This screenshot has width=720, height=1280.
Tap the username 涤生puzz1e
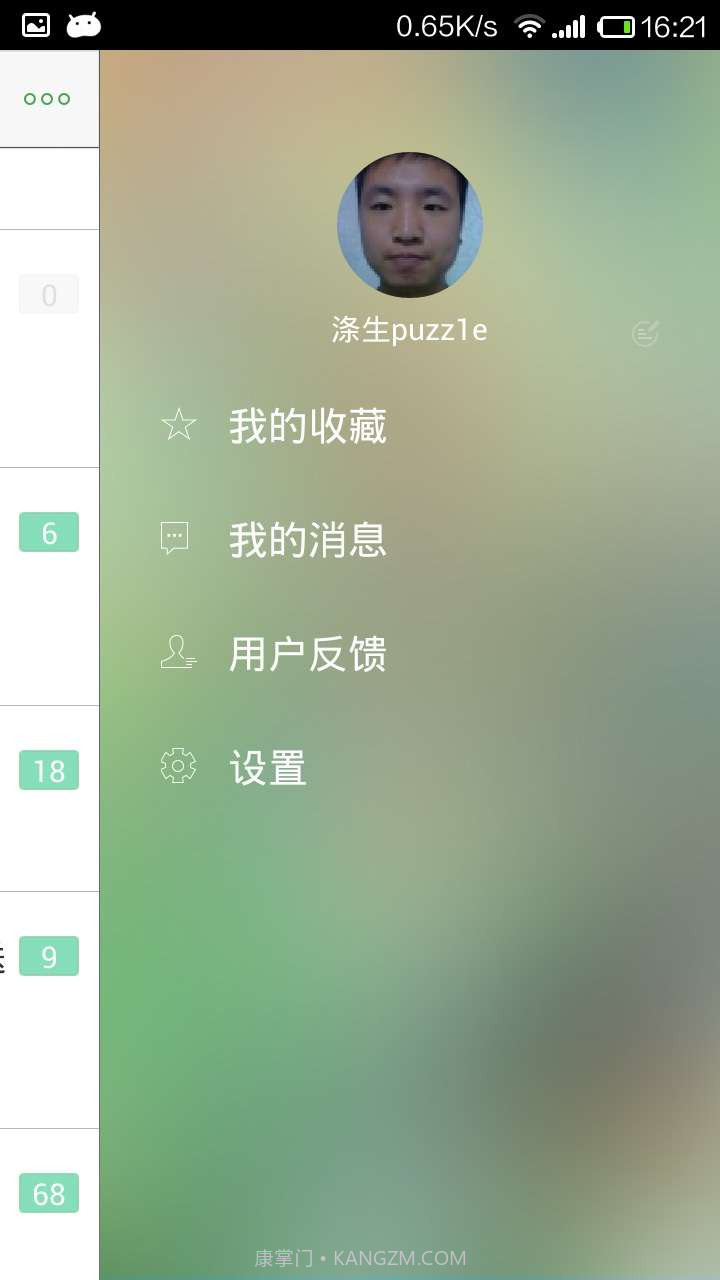pyautogui.click(x=410, y=330)
